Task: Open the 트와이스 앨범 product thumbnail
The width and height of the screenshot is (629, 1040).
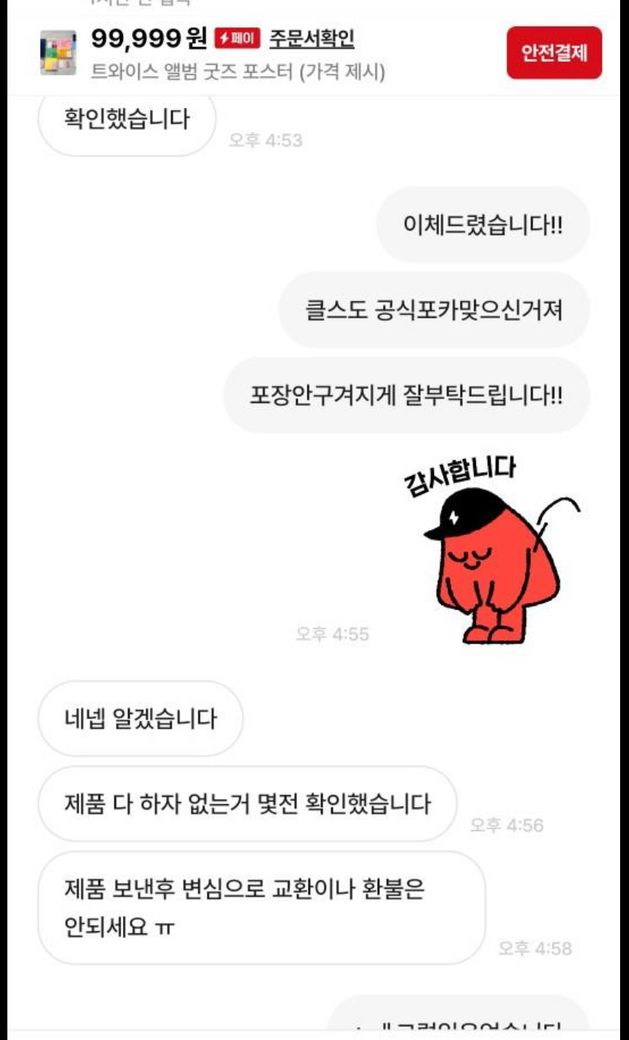Action: point(57,53)
